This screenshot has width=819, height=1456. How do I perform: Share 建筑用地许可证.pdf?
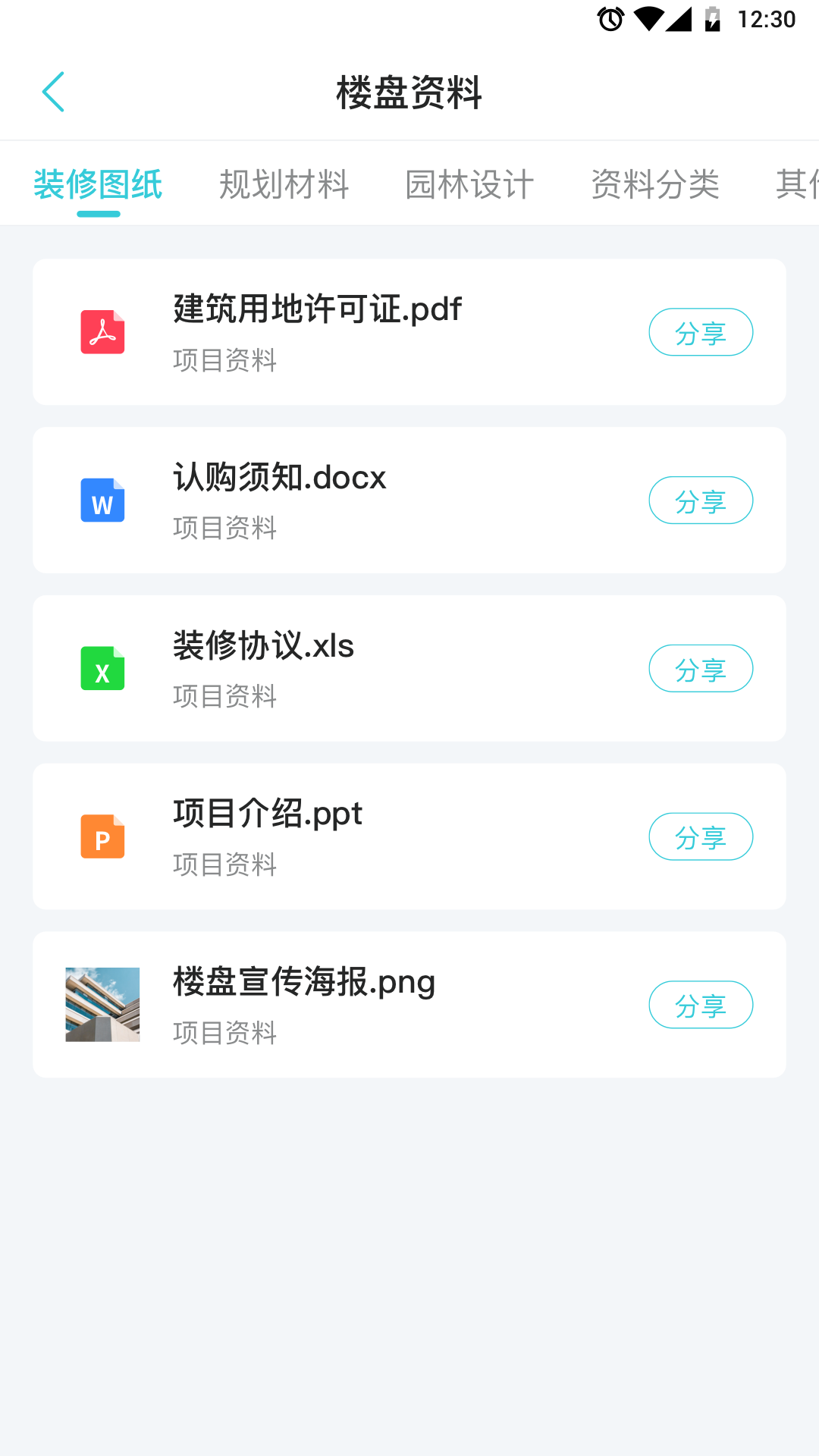(x=700, y=332)
